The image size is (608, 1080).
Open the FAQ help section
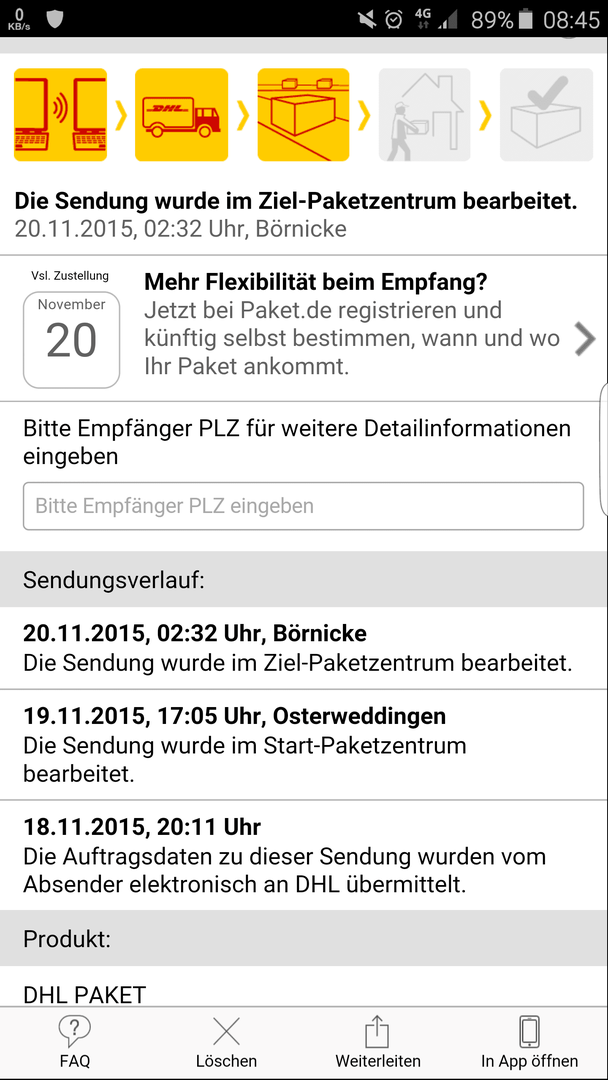coord(74,1043)
